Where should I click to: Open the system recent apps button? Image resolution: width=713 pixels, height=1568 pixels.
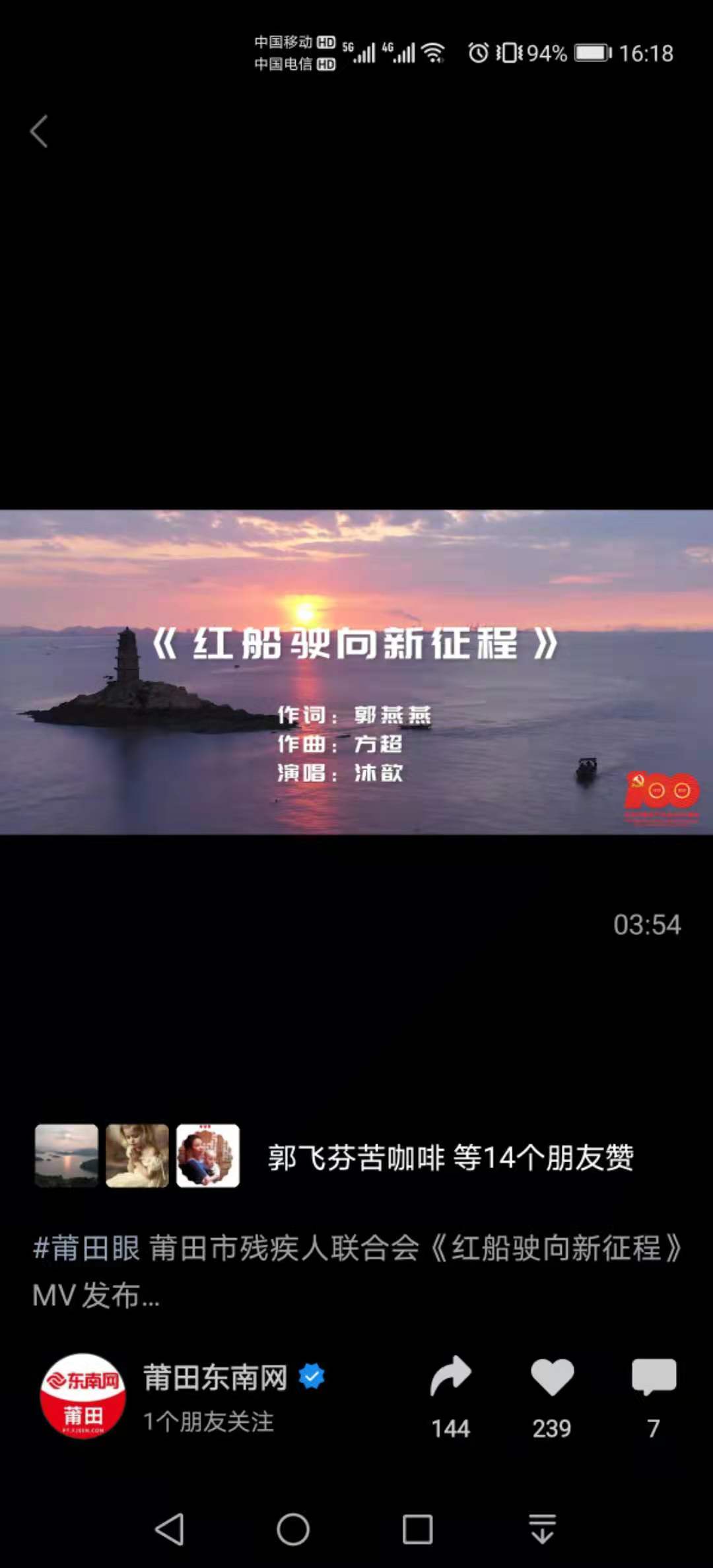coord(417,1529)
